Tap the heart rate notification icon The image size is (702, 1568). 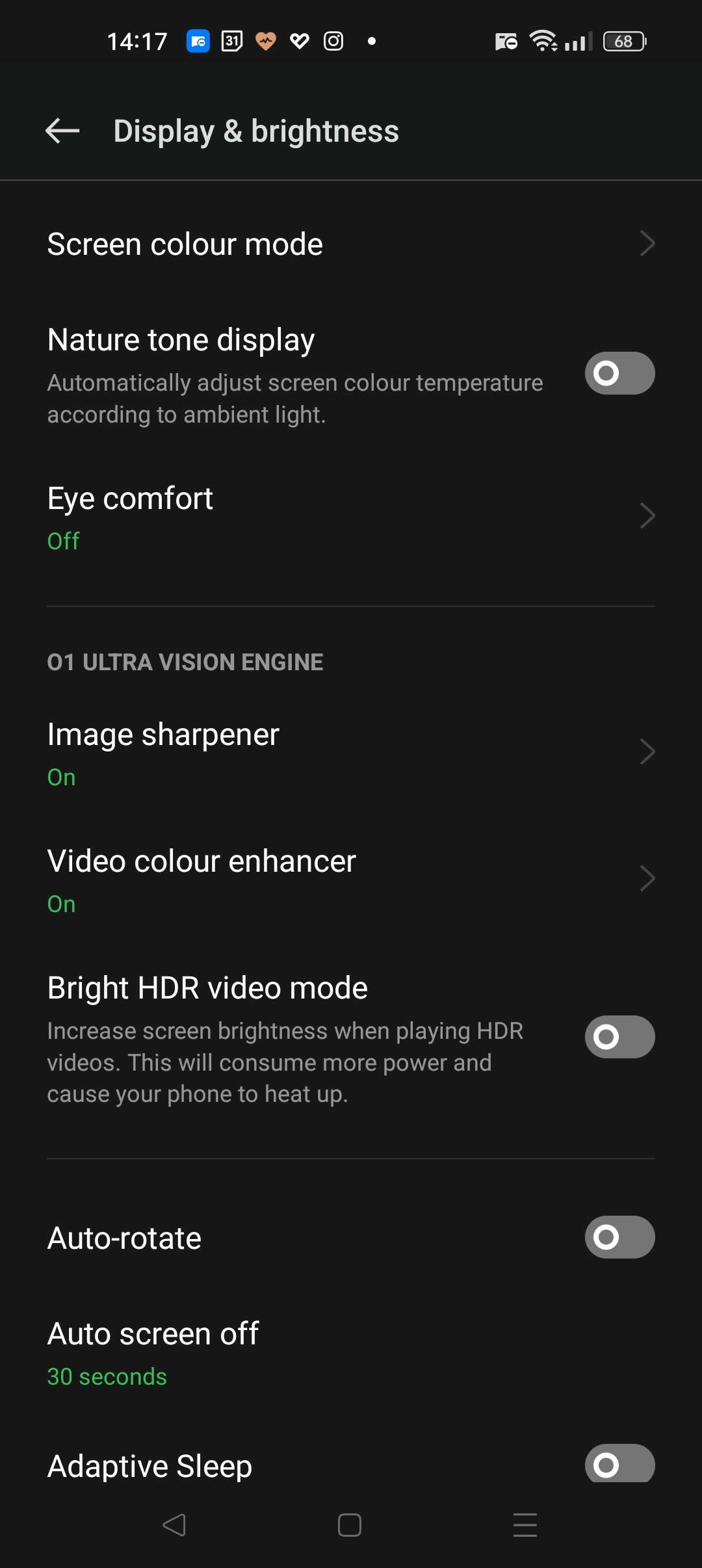pos(266,41)
